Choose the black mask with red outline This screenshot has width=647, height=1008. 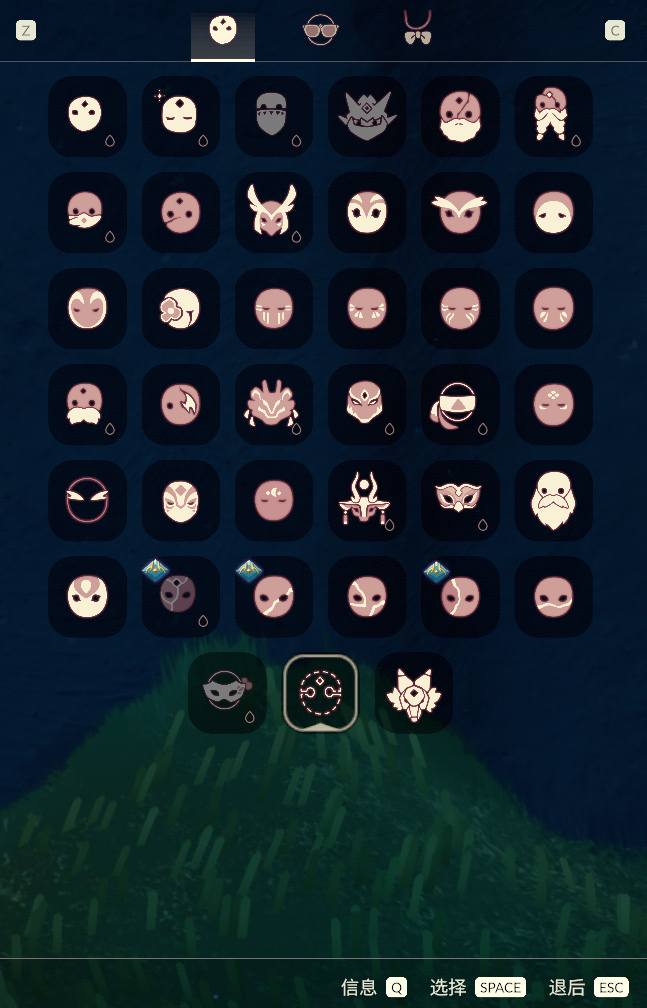point(87,500)
